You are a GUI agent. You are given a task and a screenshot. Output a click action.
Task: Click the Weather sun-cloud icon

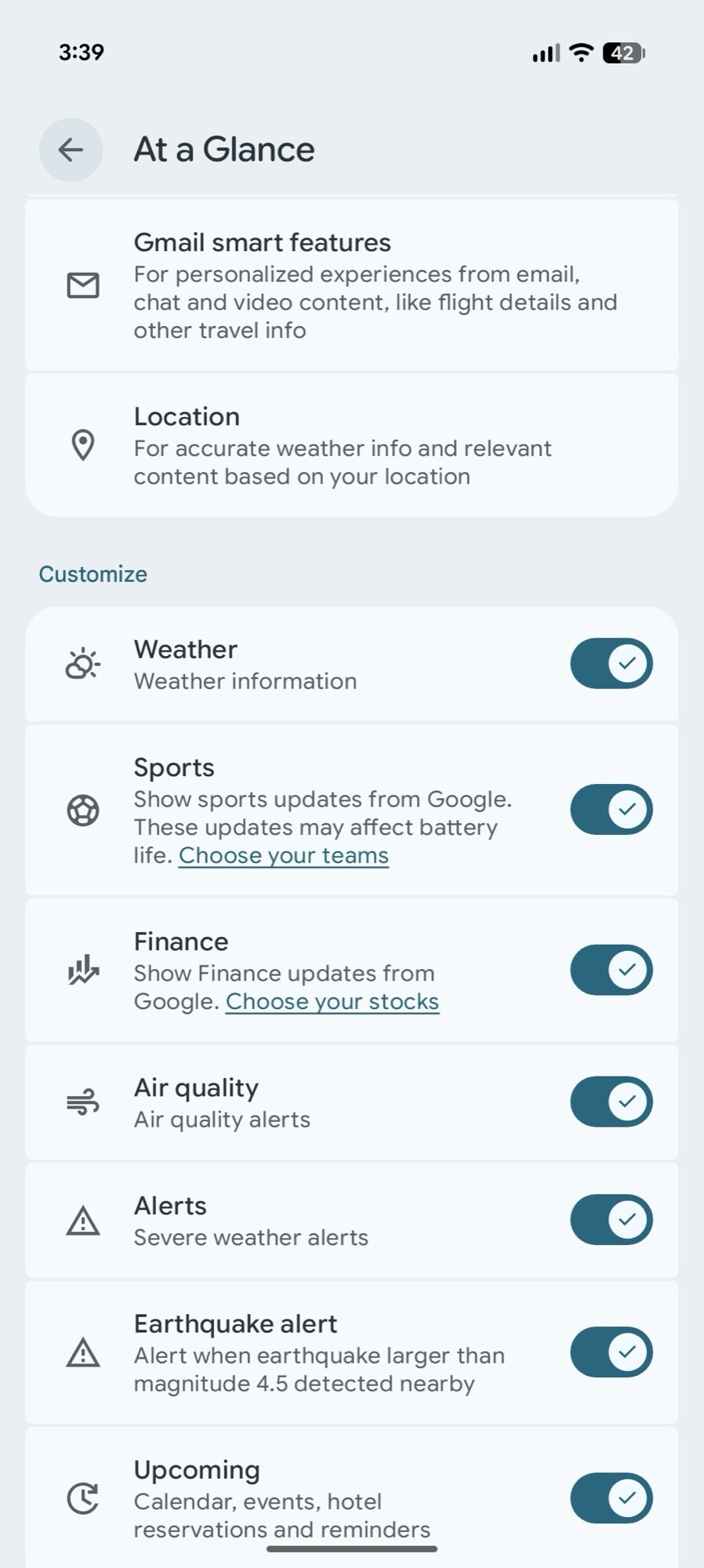(81, 662)
